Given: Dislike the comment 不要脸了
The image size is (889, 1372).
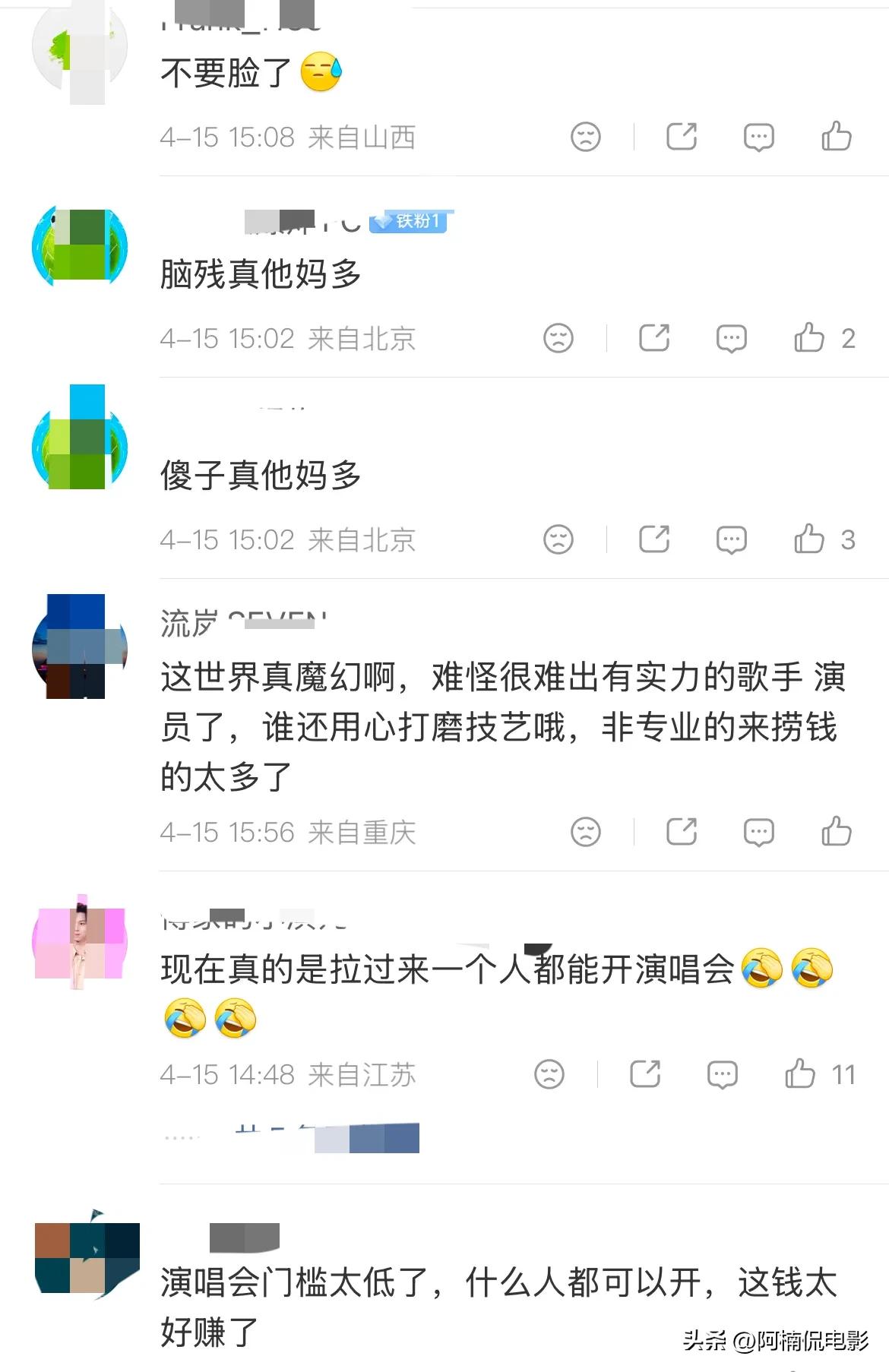Looking at the screenshot, I should click(585, 137).
